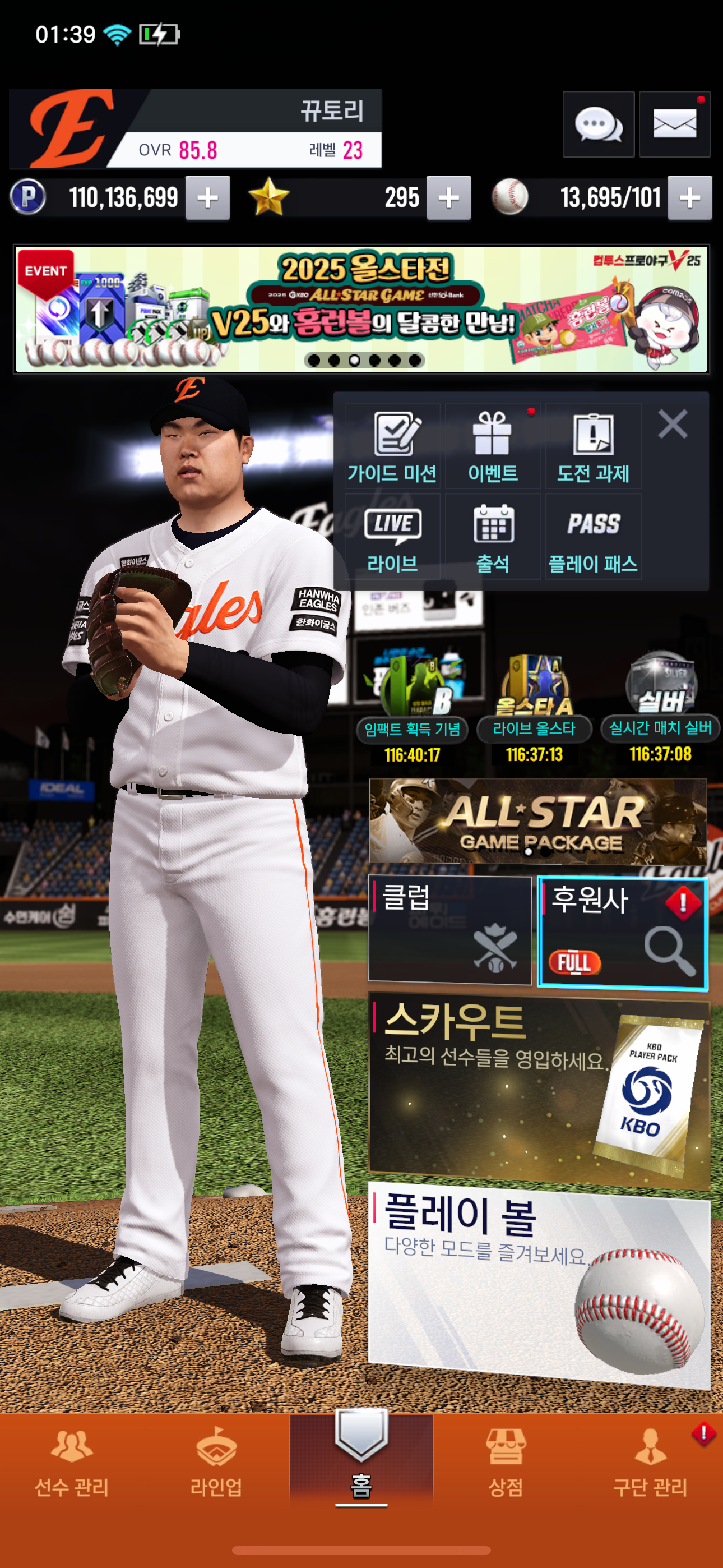Screen dimensions: 723x1568
Task: Close the quick menu panel
Action: pyautogui.click(x=673, y=423)
